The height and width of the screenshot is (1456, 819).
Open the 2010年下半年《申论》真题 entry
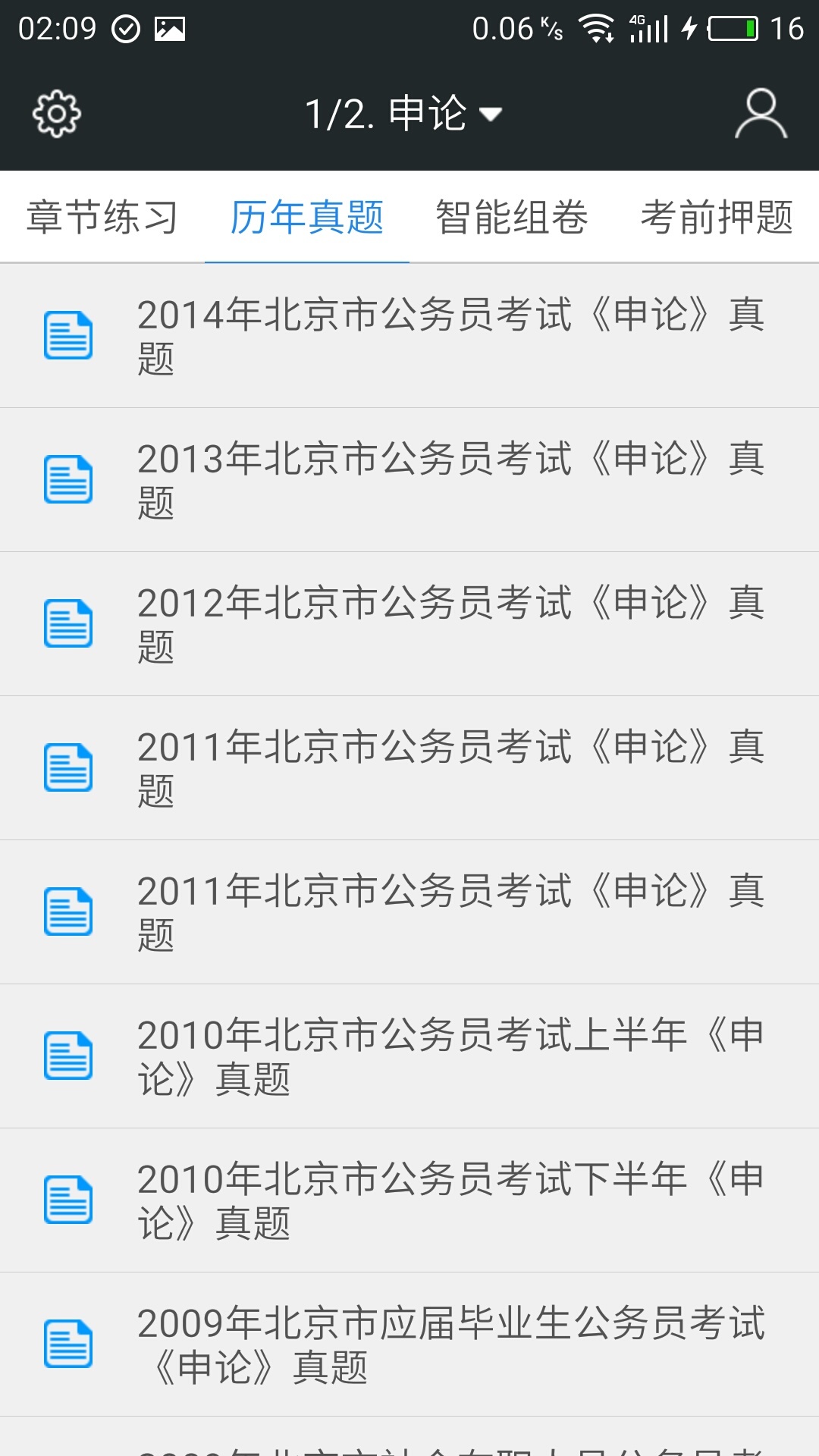[x=451, y=1198]
